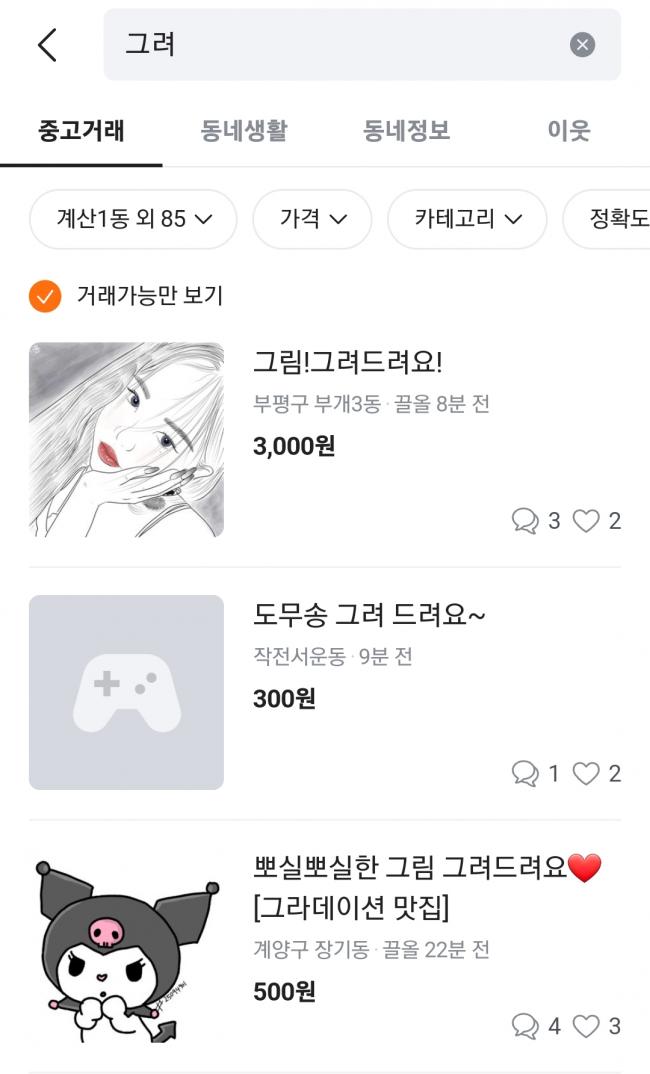
Task: Switch to the 동네정보 tab
Action: point(406,131)
